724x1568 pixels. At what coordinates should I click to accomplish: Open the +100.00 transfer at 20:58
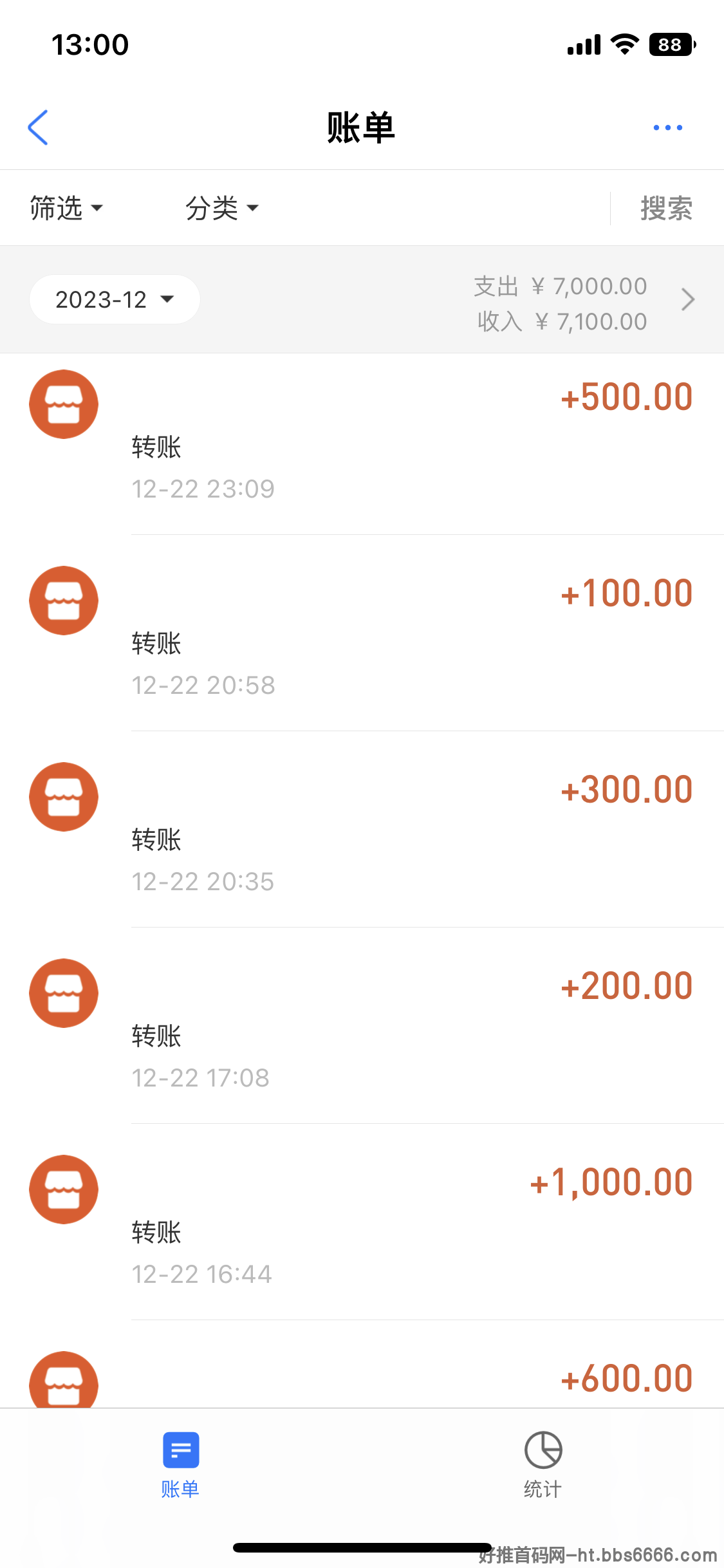tap(362, 633)
